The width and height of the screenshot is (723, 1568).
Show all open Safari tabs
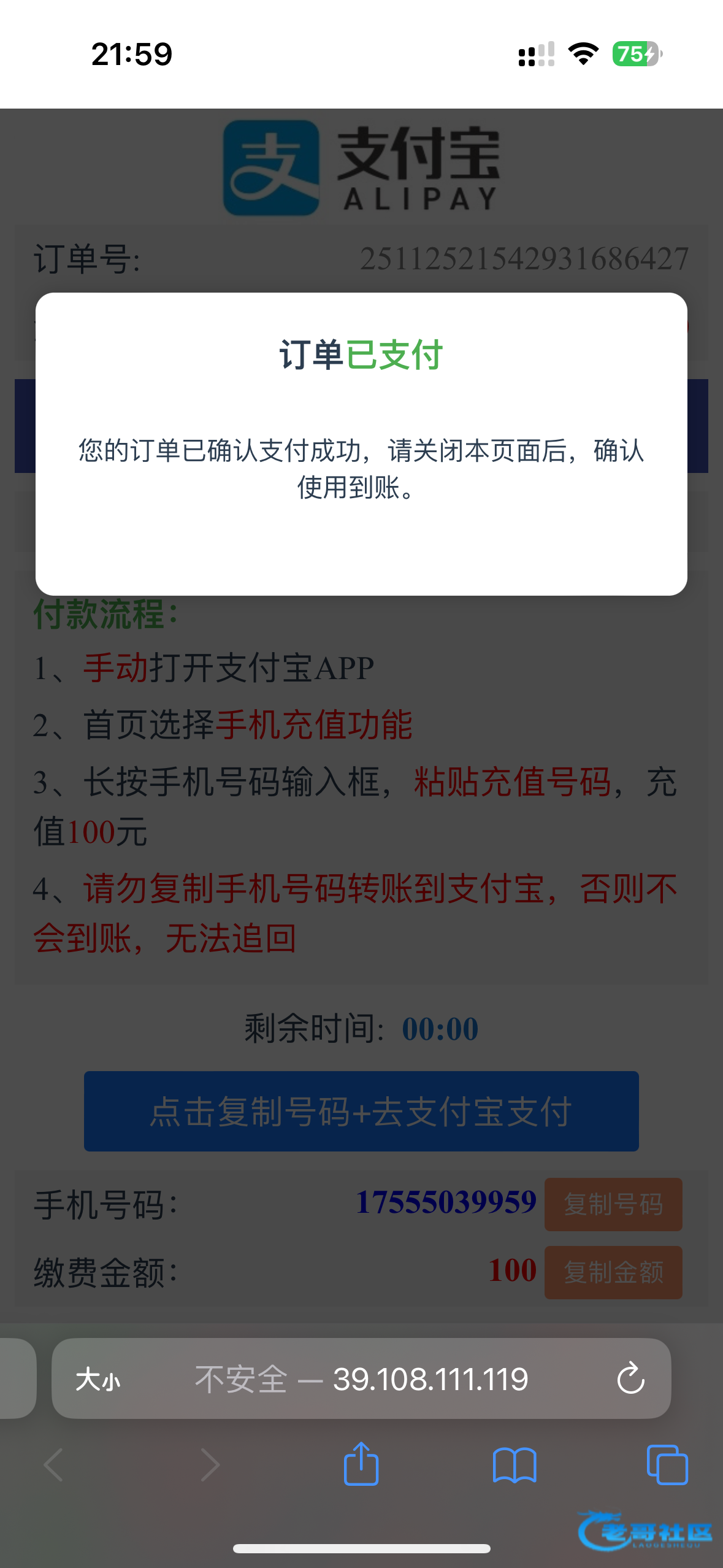[x=667, y=1465]
